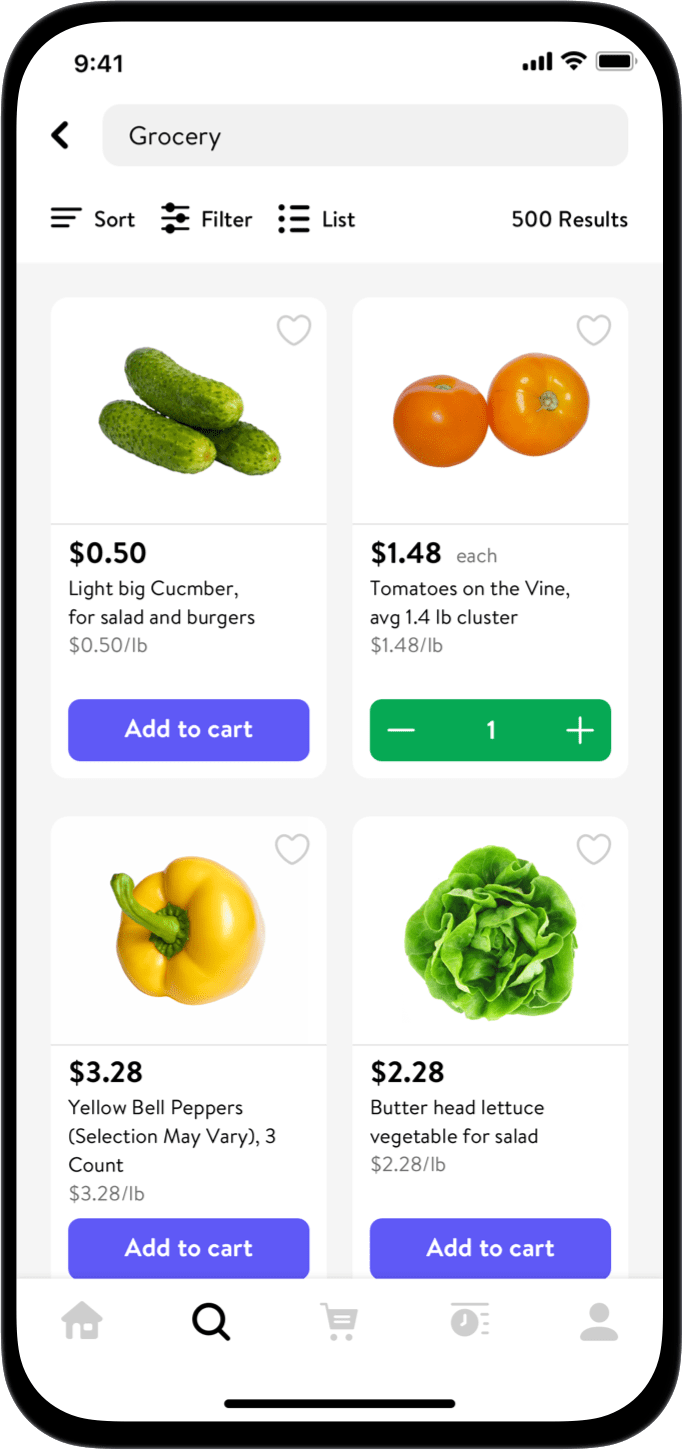
Task: Favorite the Light big Cucumber item
Action: [x=294, y=330]
